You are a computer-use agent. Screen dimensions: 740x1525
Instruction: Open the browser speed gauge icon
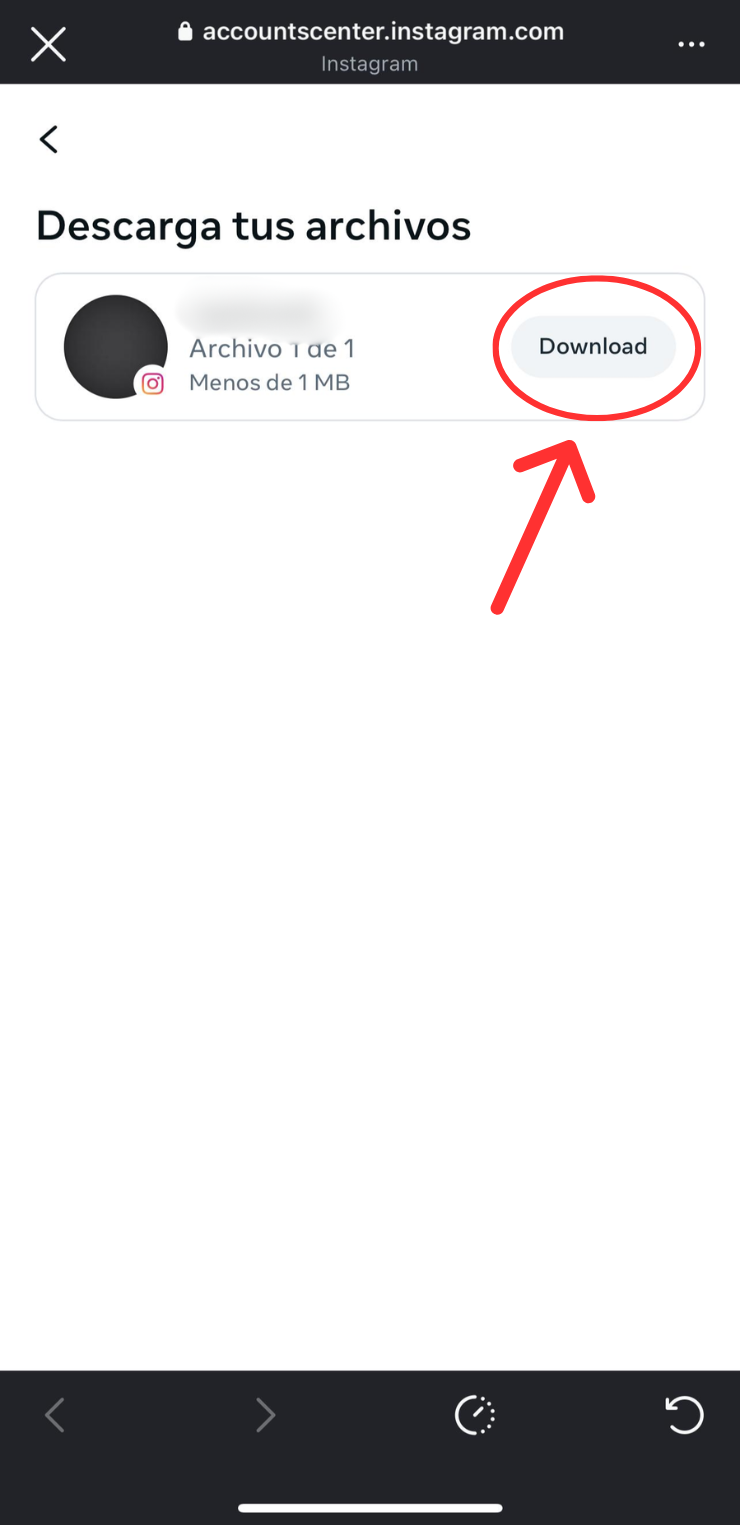pyautogui.click(x=475, y=1415)
